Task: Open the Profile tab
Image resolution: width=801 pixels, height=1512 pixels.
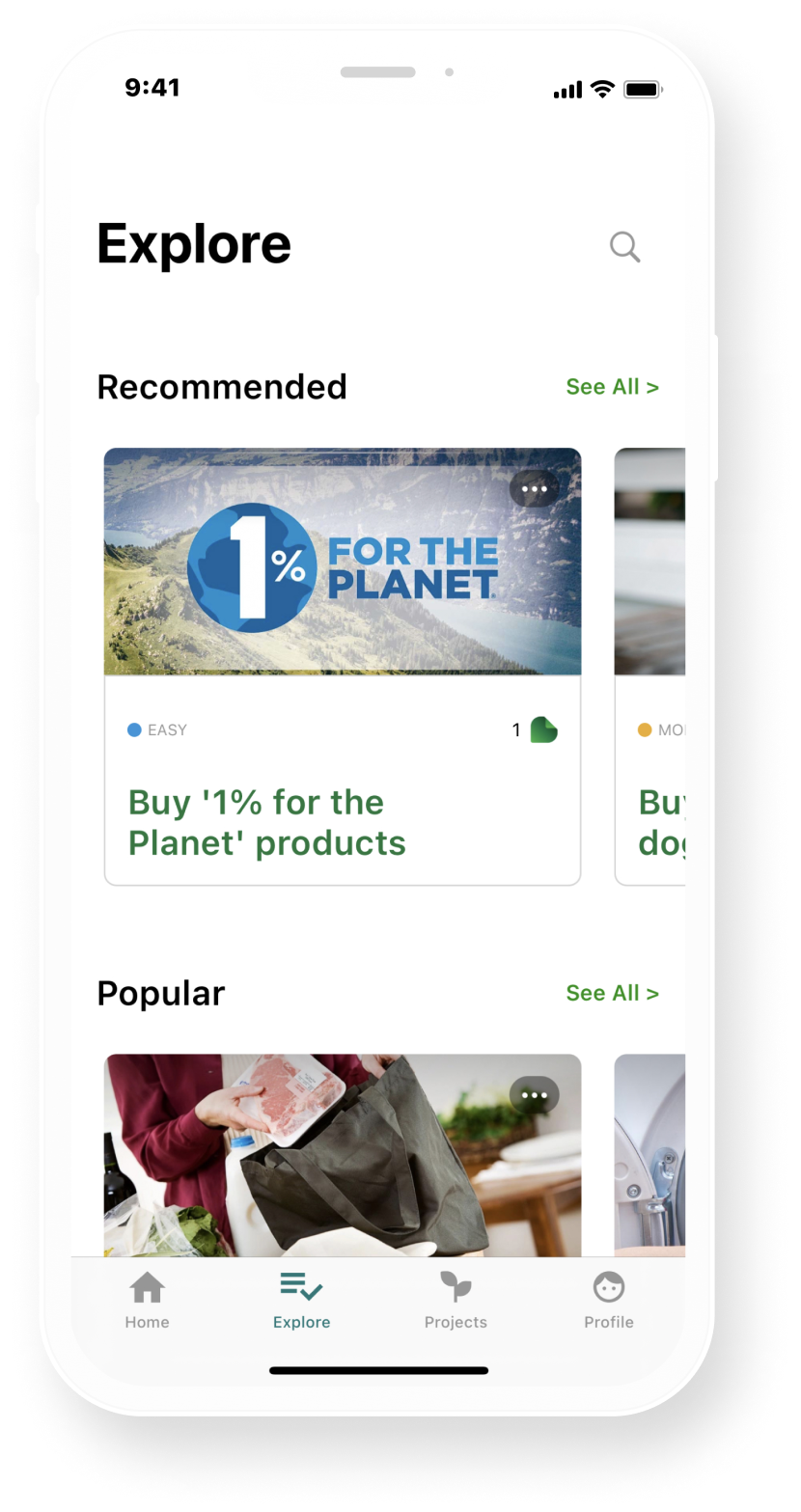Action: 609,1301
